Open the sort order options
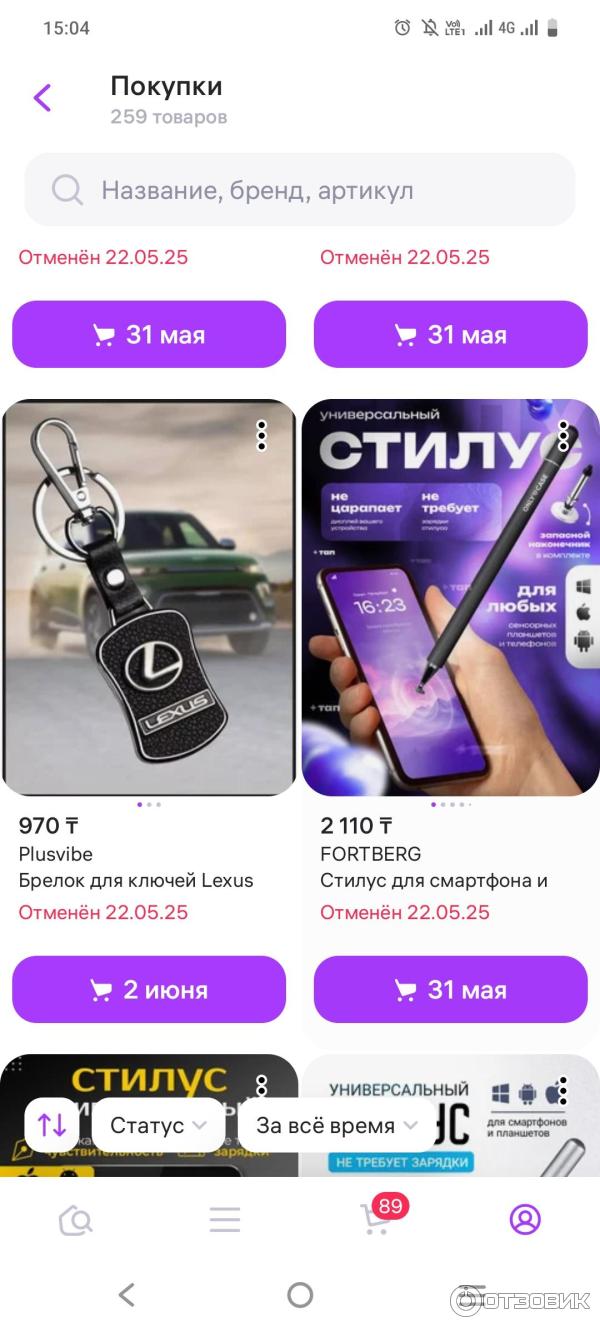 52,1125
